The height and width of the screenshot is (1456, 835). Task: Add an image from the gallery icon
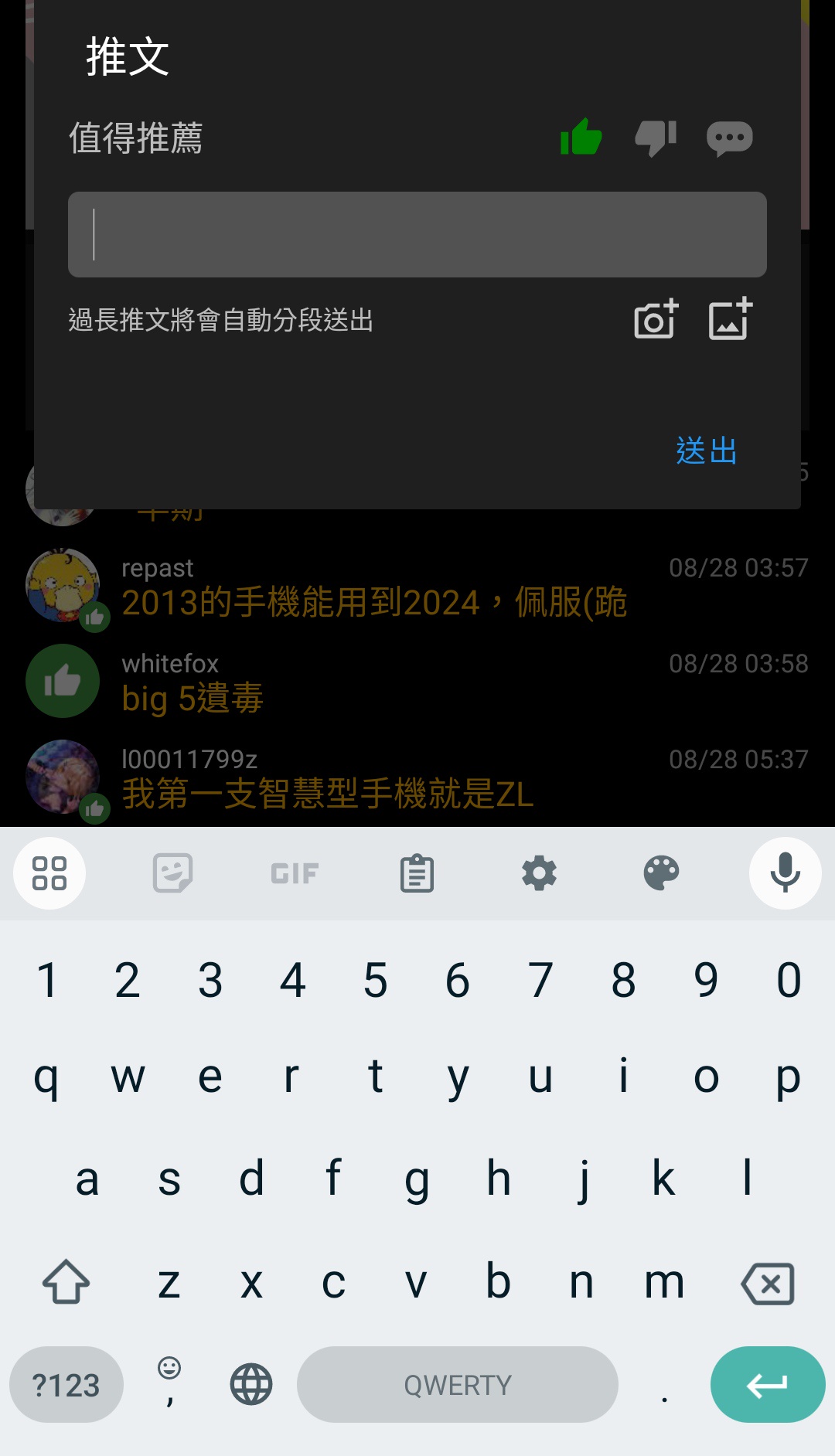730,319
